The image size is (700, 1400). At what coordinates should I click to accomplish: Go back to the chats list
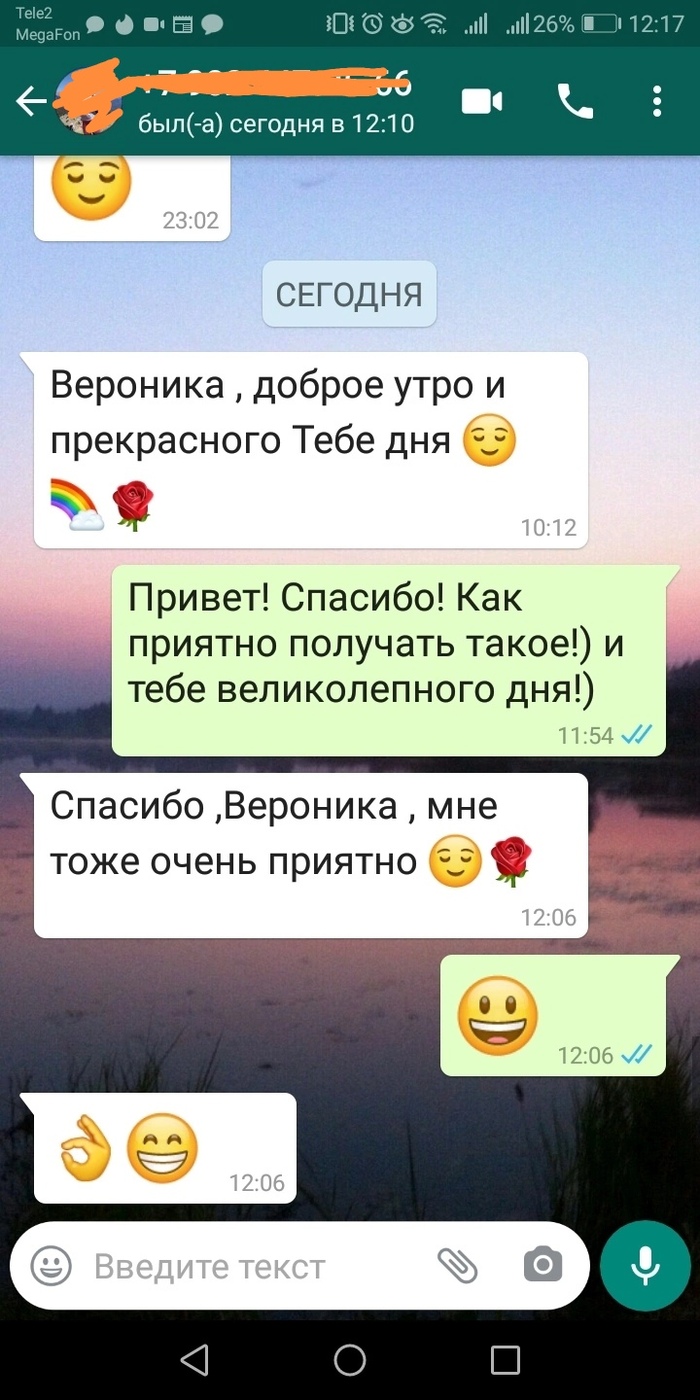[x=30, y=101]
